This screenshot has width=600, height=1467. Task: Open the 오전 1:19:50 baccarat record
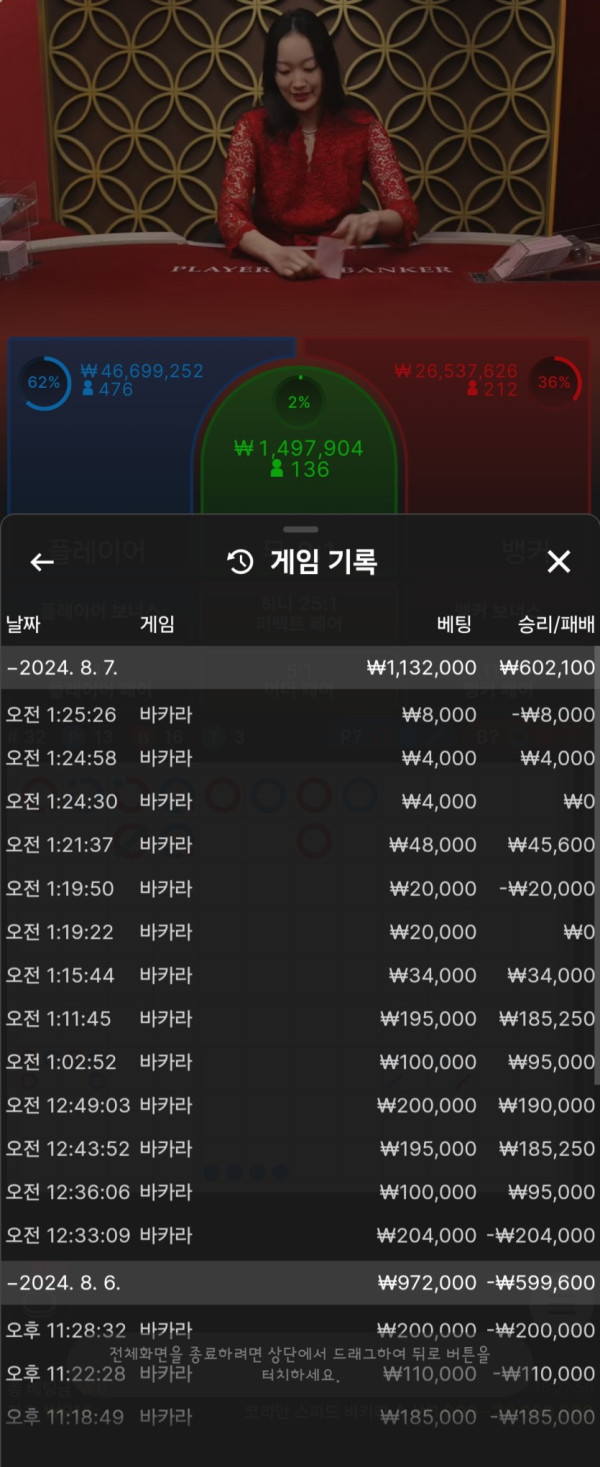tap(300, 888)
